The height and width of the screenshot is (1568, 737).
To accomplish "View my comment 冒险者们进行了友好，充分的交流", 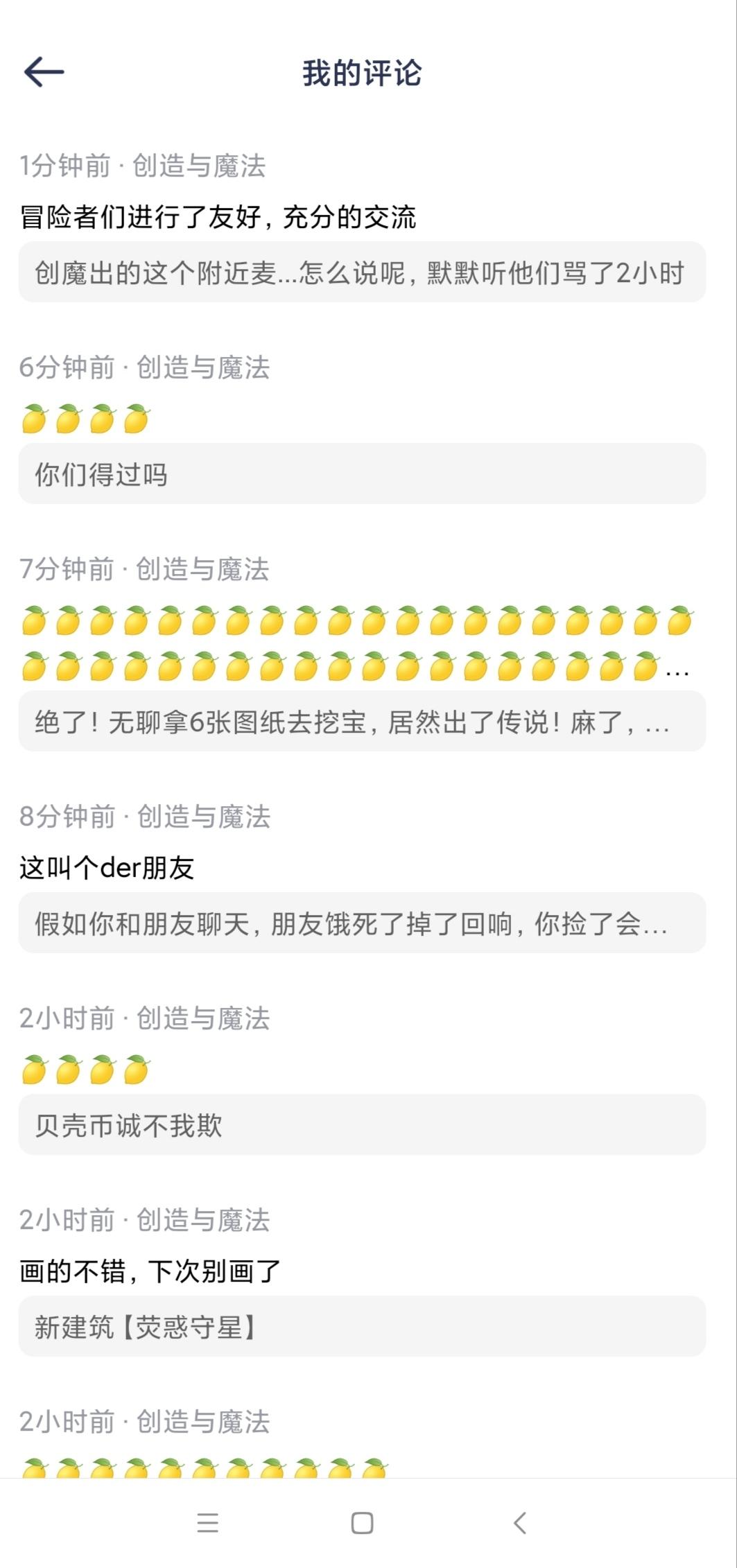I will (x=218, y=217).
